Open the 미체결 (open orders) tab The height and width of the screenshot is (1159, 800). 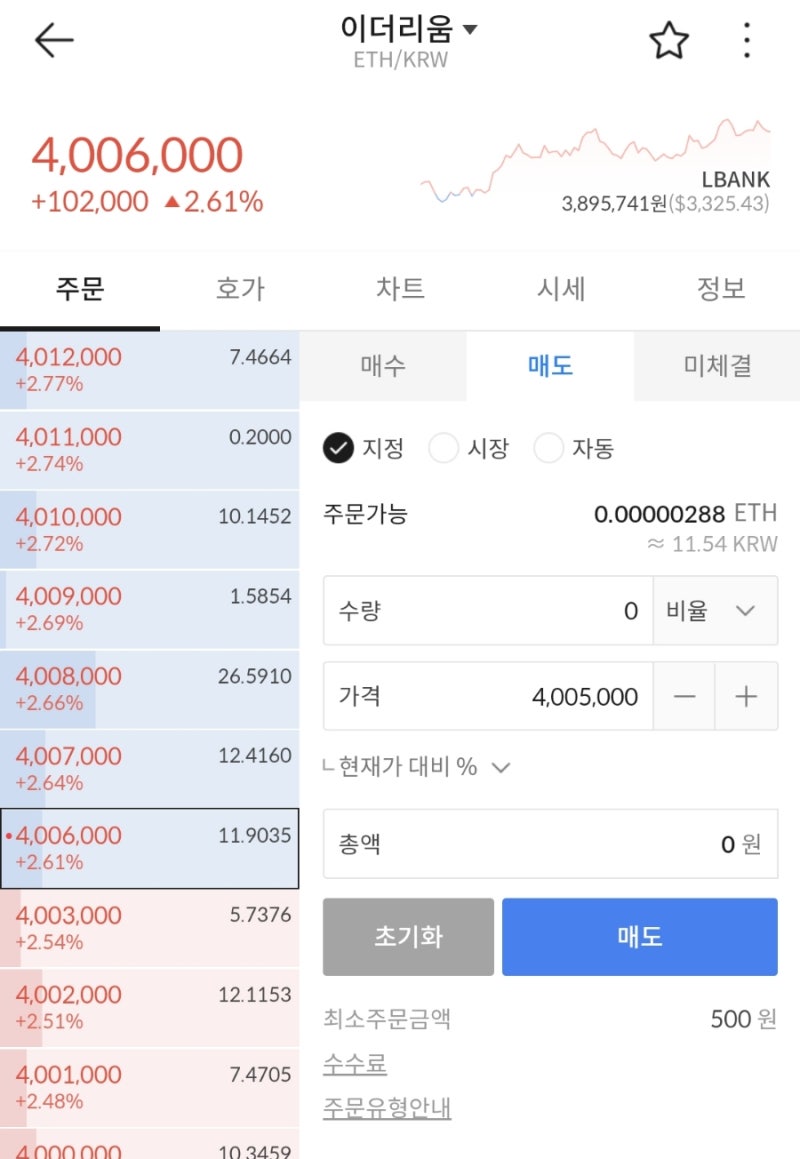(x=717, y=366)
